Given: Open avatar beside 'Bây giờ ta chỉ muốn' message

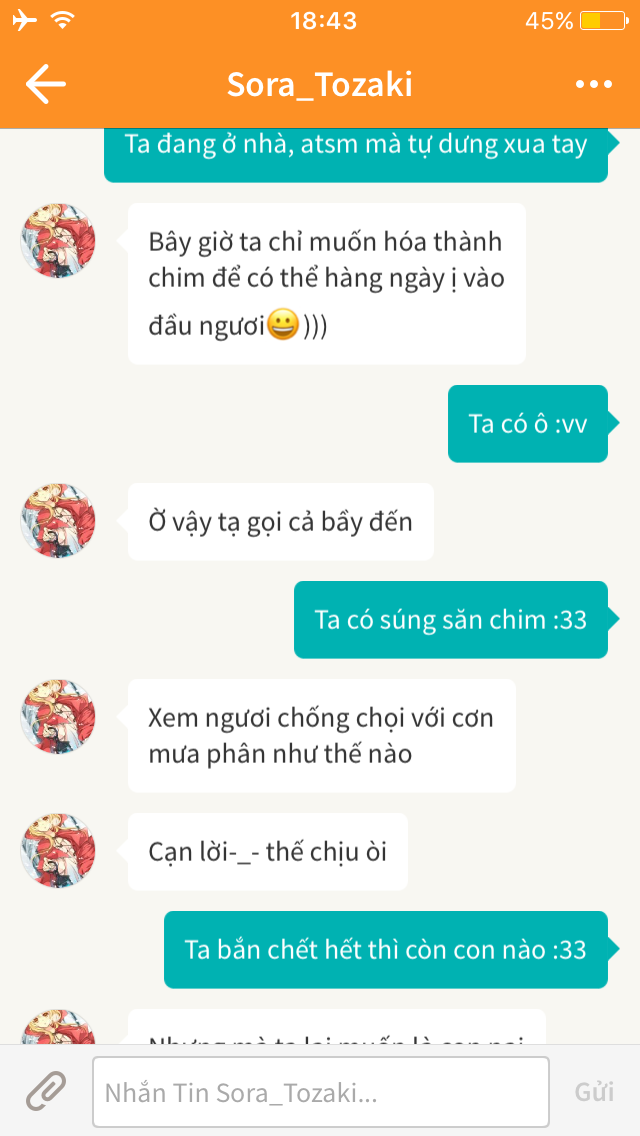Looking at the screenshot, I should click(x=58, y=241).
